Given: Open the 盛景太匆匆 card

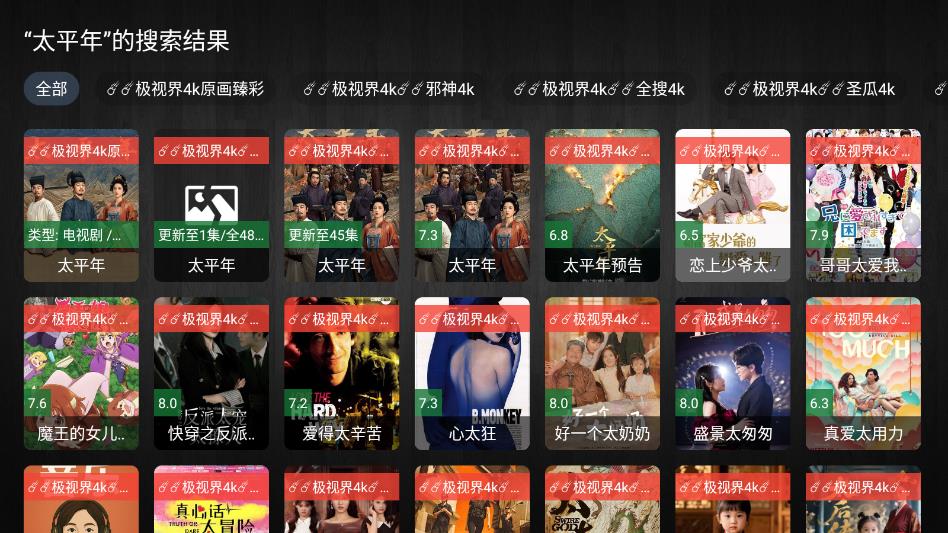Looking at the screenshot, I should tap(732, 373).
